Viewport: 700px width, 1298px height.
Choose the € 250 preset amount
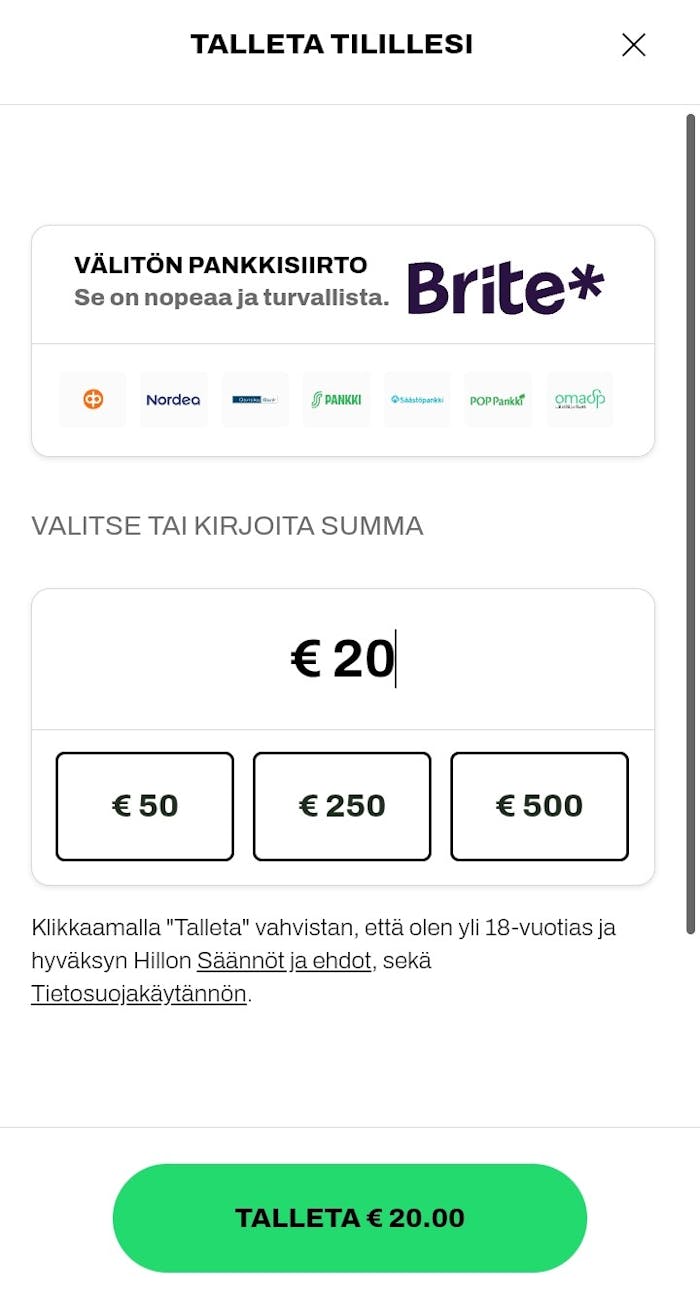[x=342, y=806]
